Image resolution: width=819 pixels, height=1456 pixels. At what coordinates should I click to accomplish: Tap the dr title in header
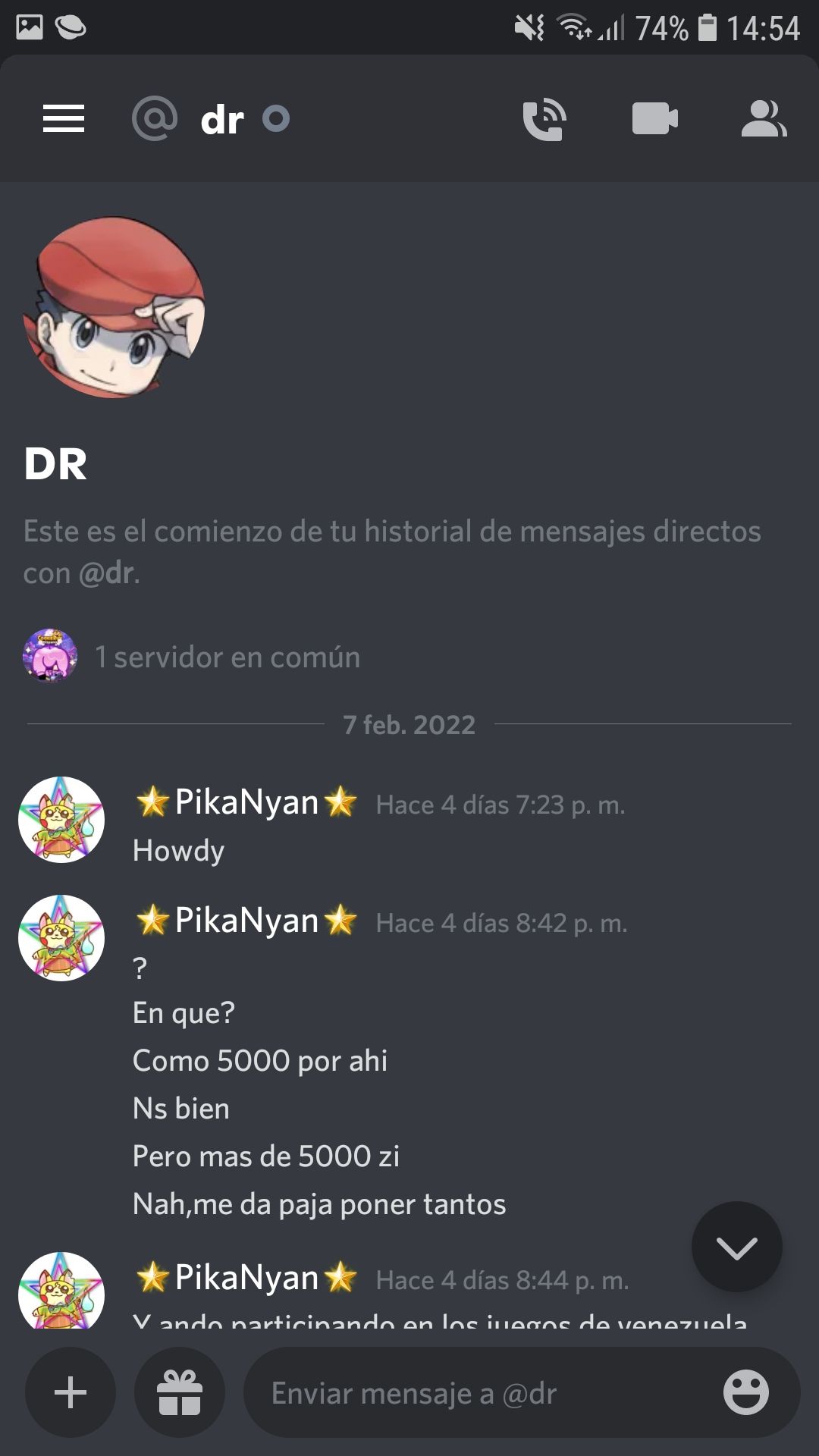click(x=222, y=119)
